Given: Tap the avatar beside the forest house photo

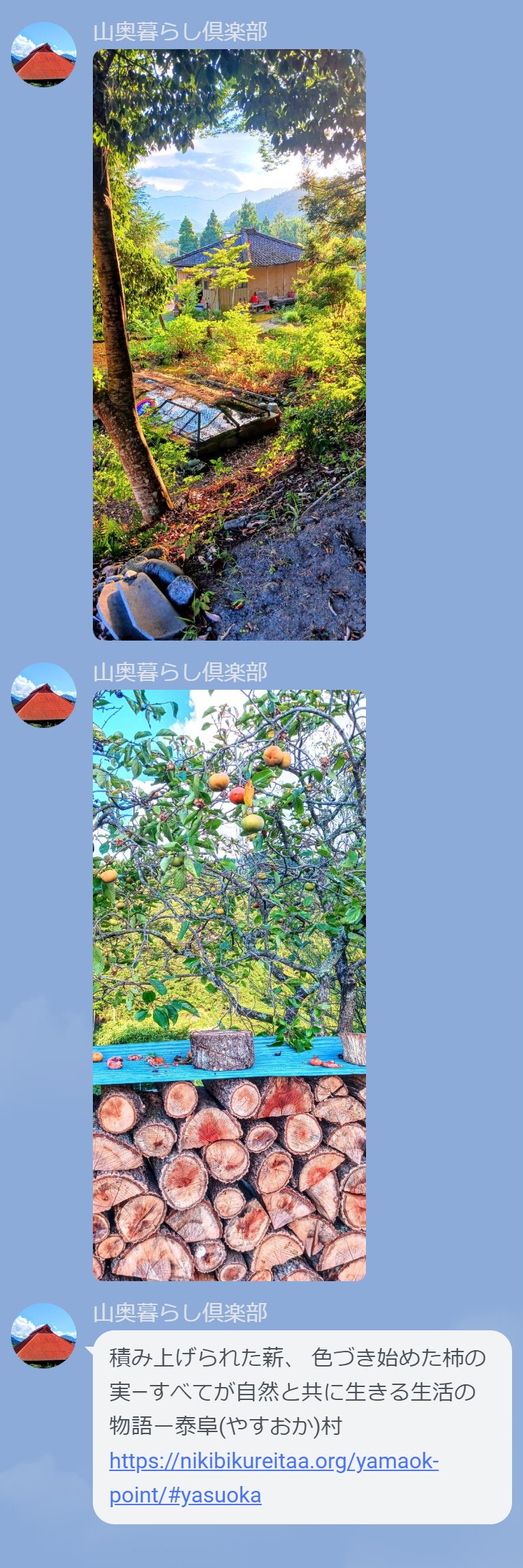Looking at the screenshot, I should click(44, 55).
